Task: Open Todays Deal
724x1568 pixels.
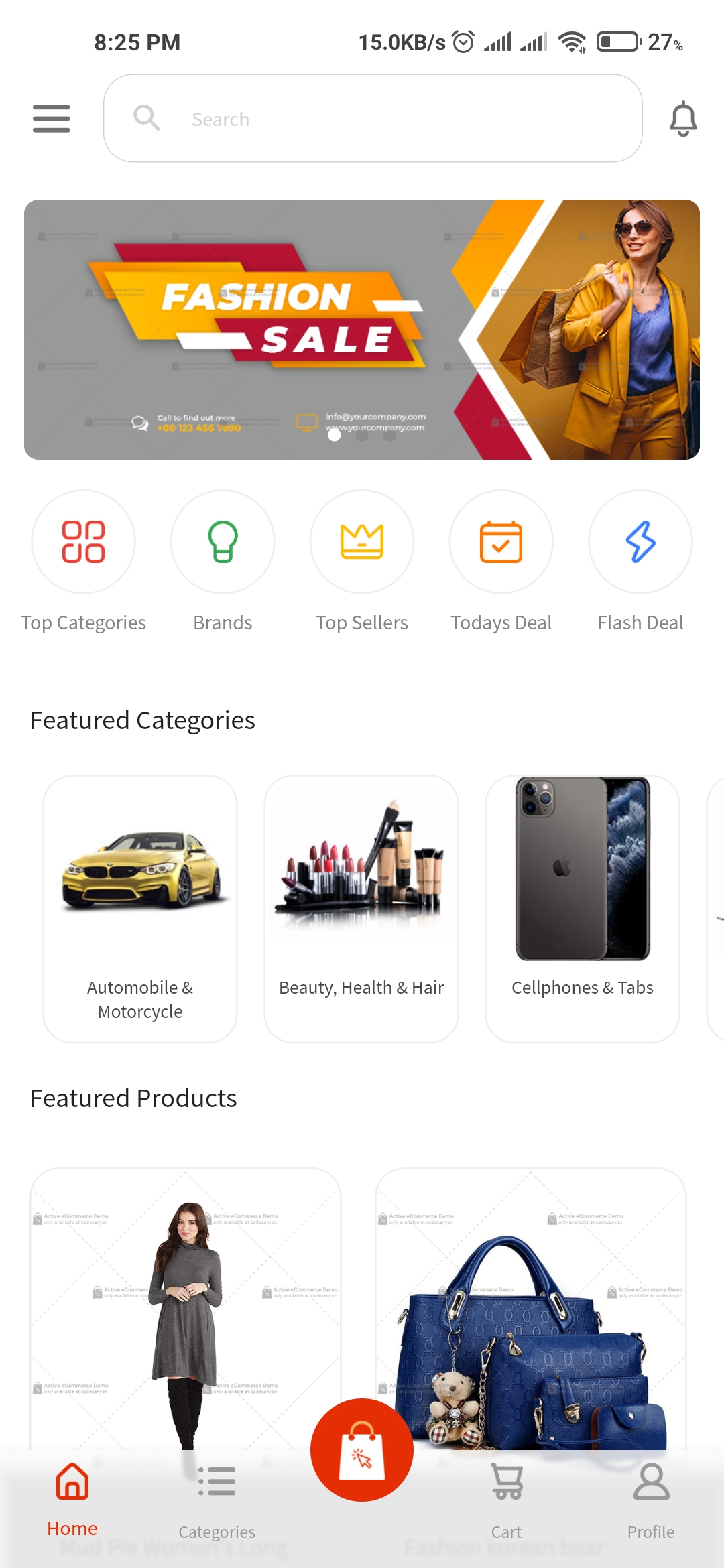Action: [x=501, y=542]
